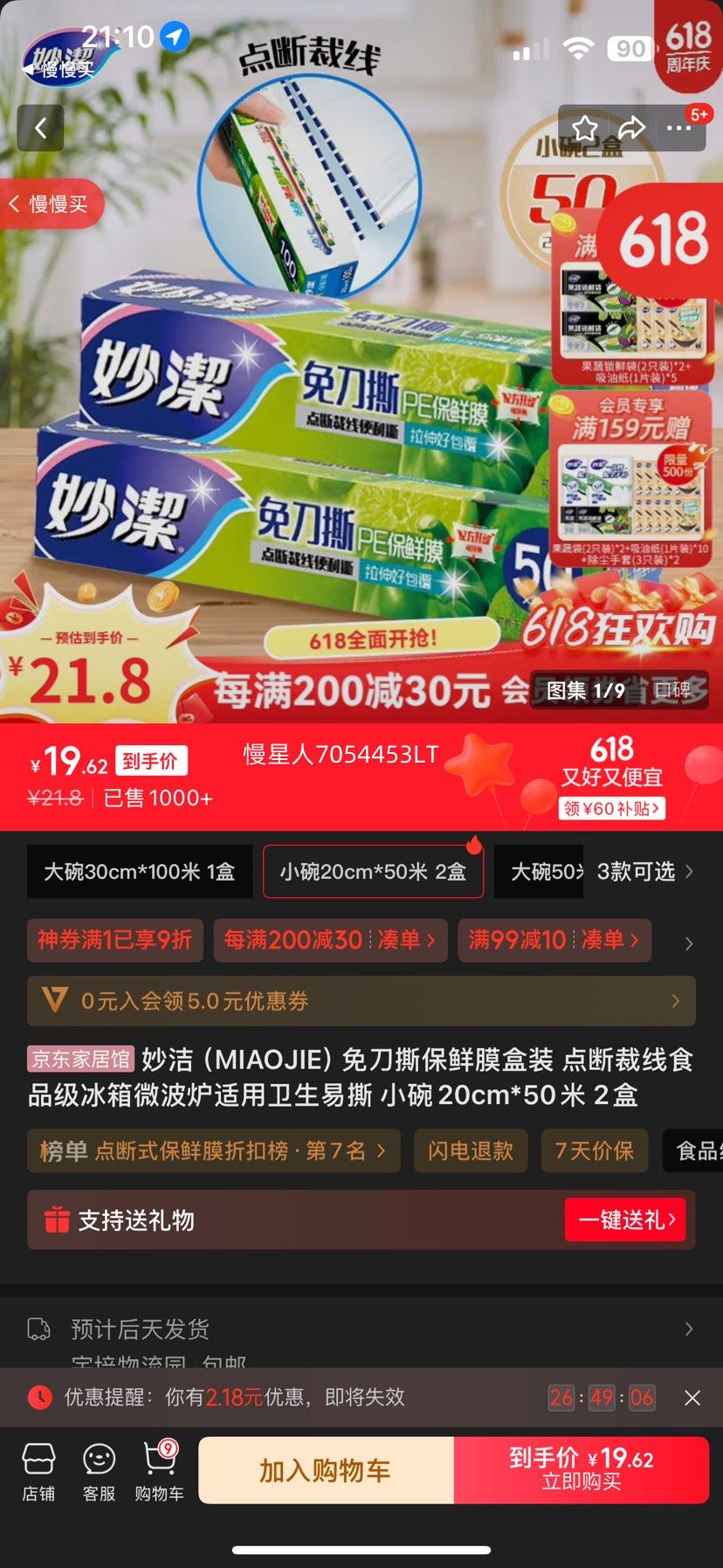This screenshot has width=723, height=1568.
Task: Open 每满200减30 凑单 promotion
Action: point(330,940)
